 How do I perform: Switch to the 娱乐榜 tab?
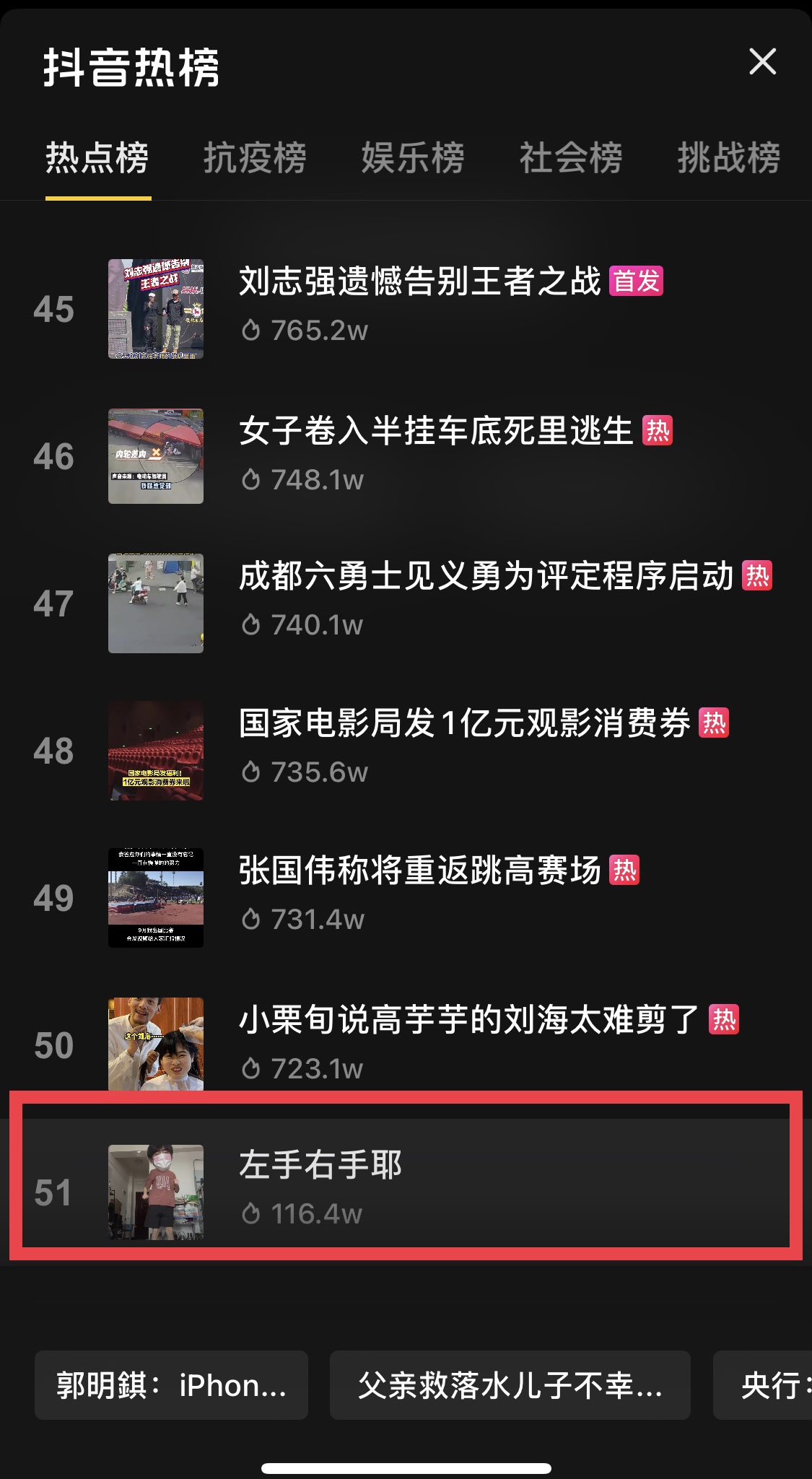pos(413,158)
